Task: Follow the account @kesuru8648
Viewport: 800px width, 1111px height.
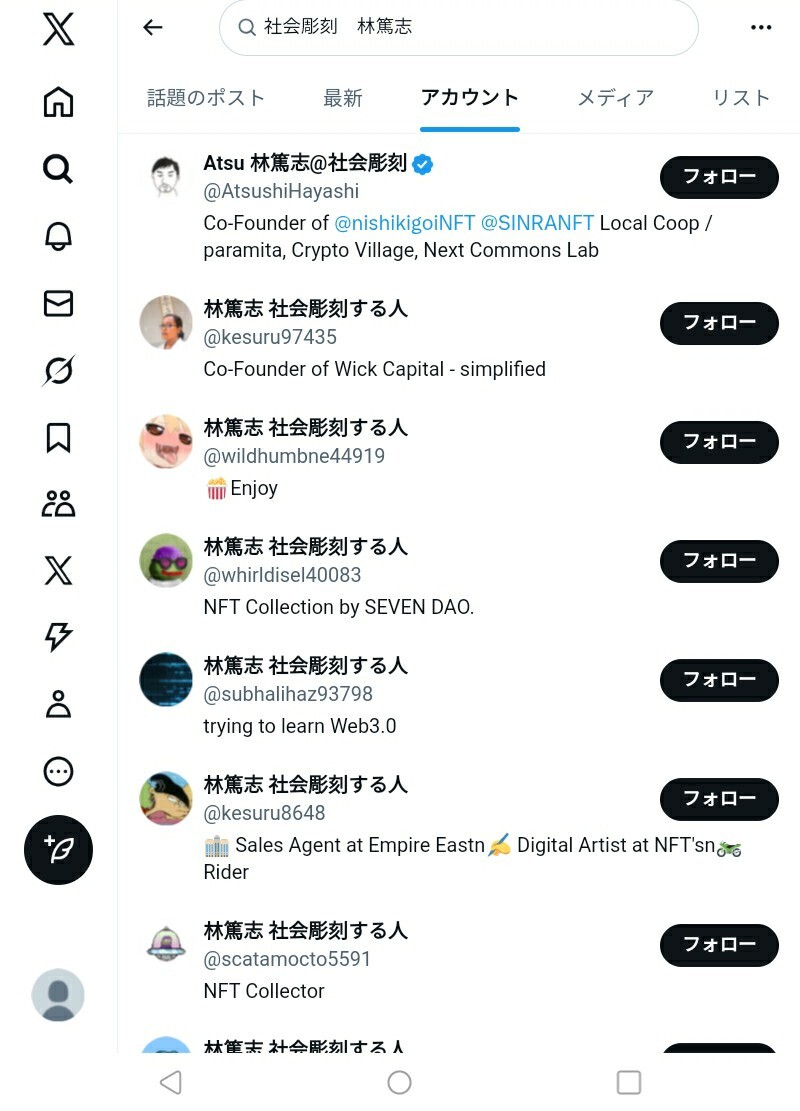Action: click(718, 799)
